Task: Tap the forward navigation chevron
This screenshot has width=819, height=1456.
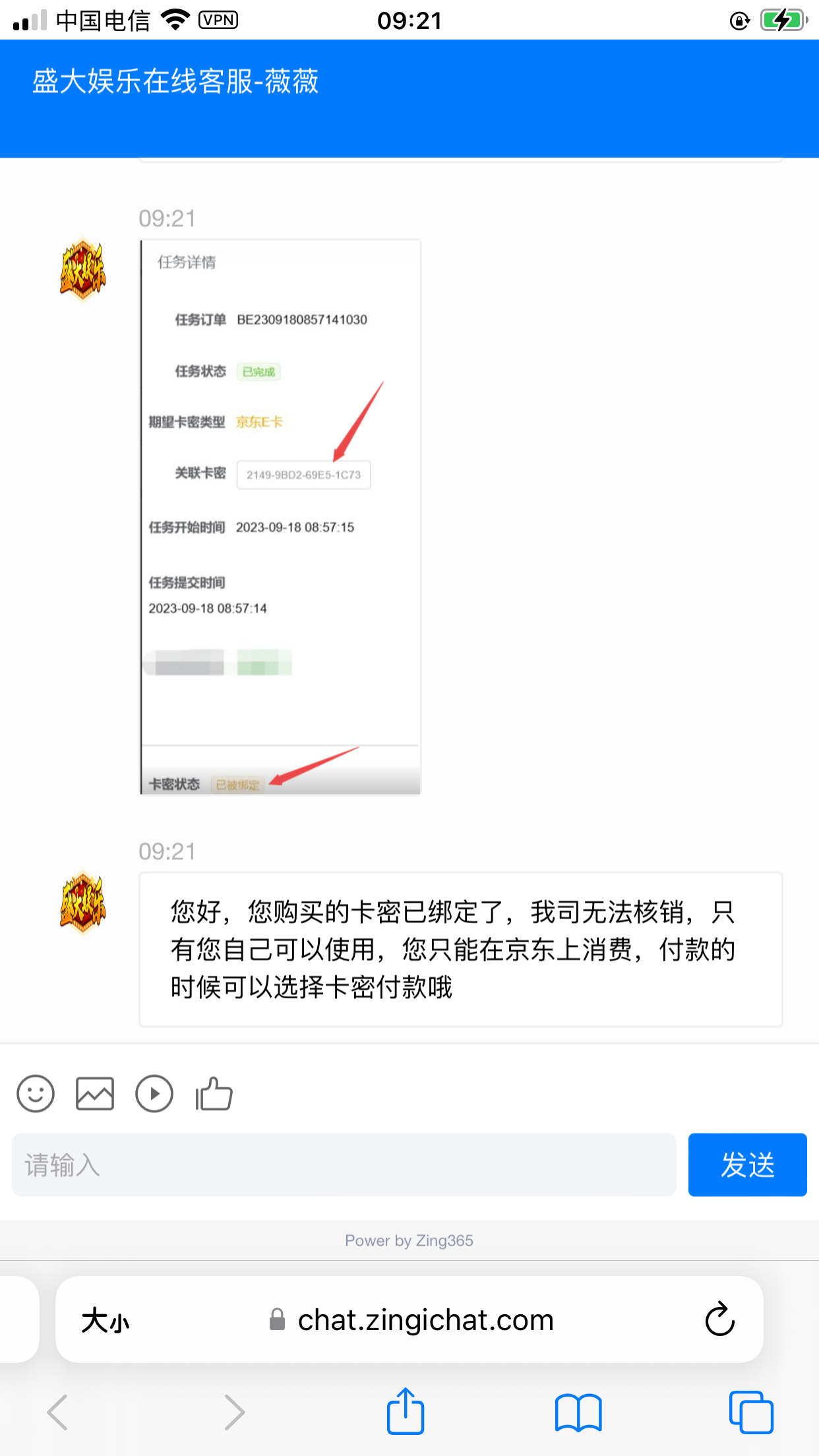Action: click(x=235, y=1412)
